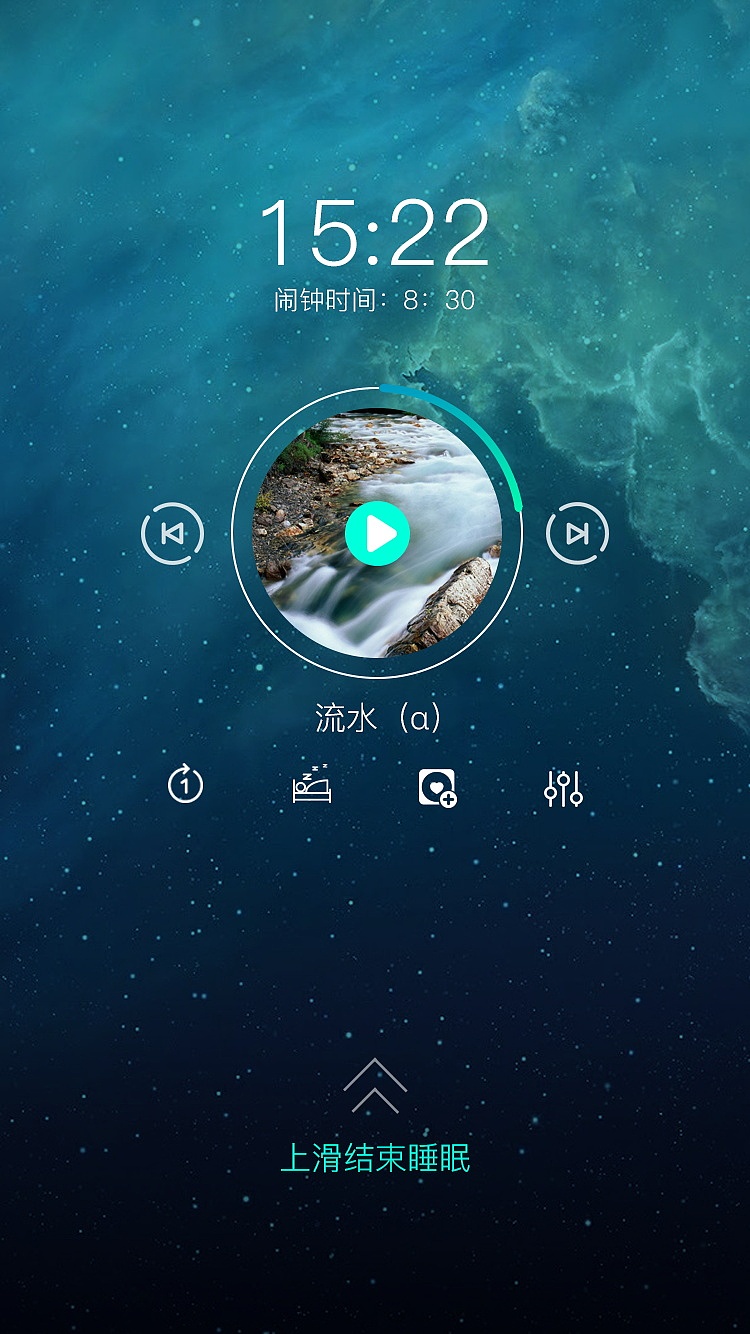
Task: Skip to the next sound
Action: (576, 533)
